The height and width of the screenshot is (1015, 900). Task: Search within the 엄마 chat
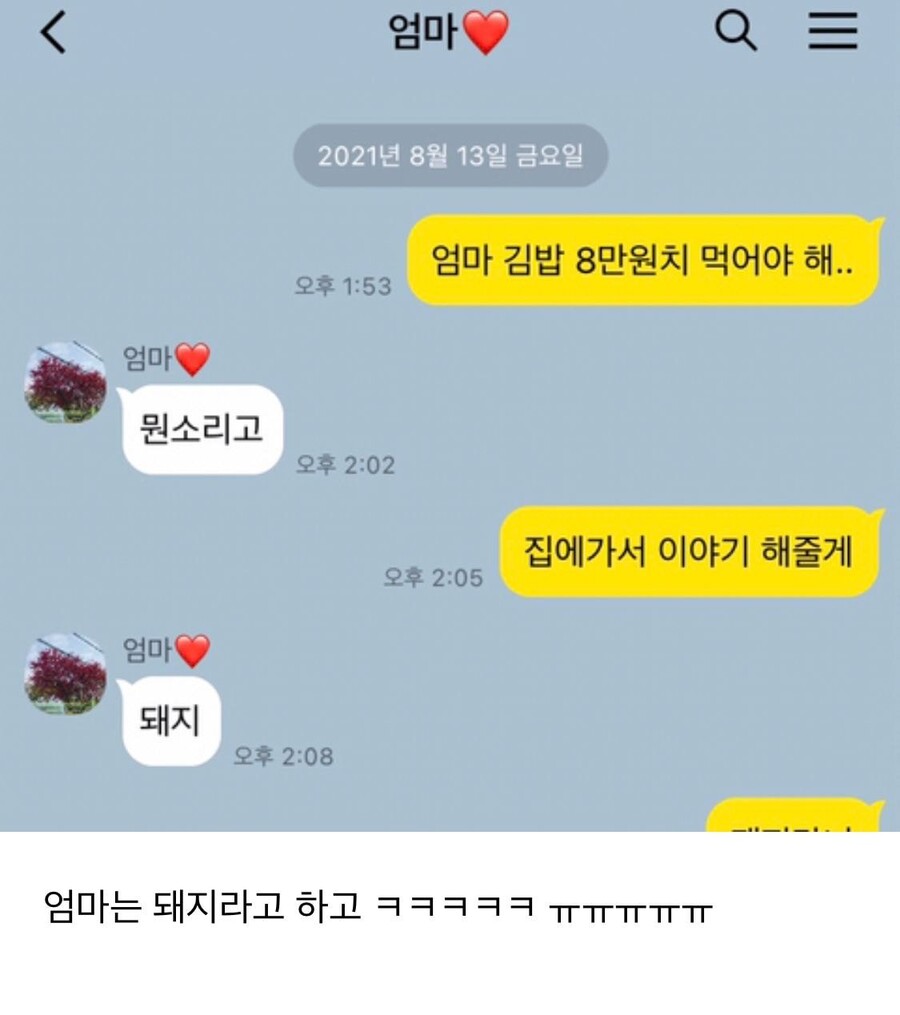tap(736, 33)
